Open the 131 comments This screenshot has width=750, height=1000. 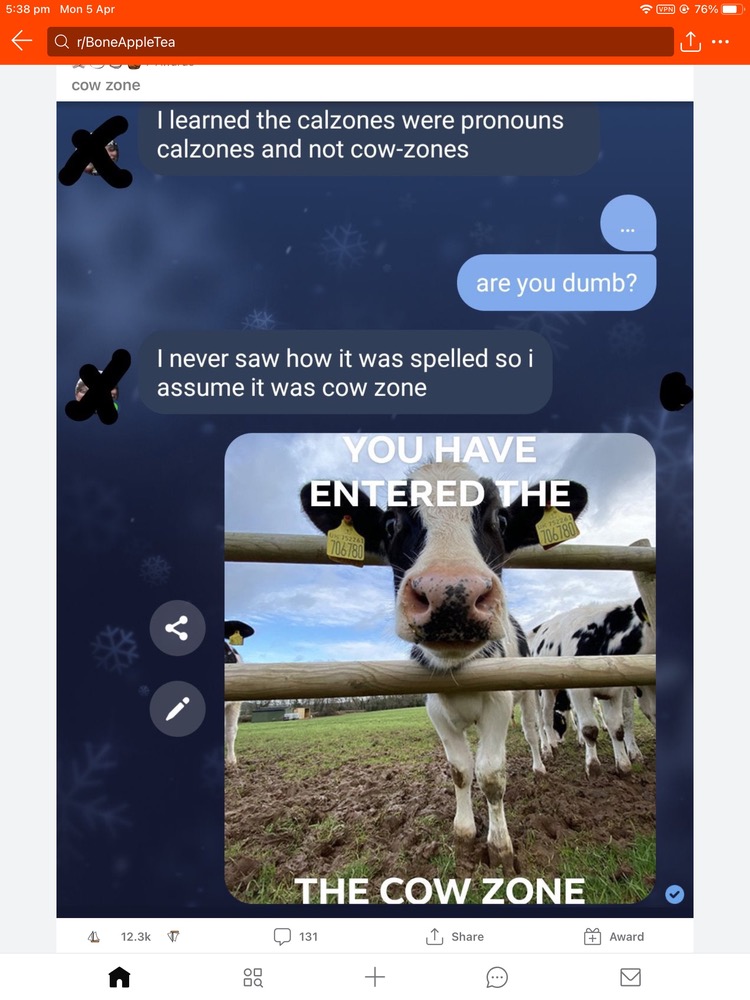296,937
